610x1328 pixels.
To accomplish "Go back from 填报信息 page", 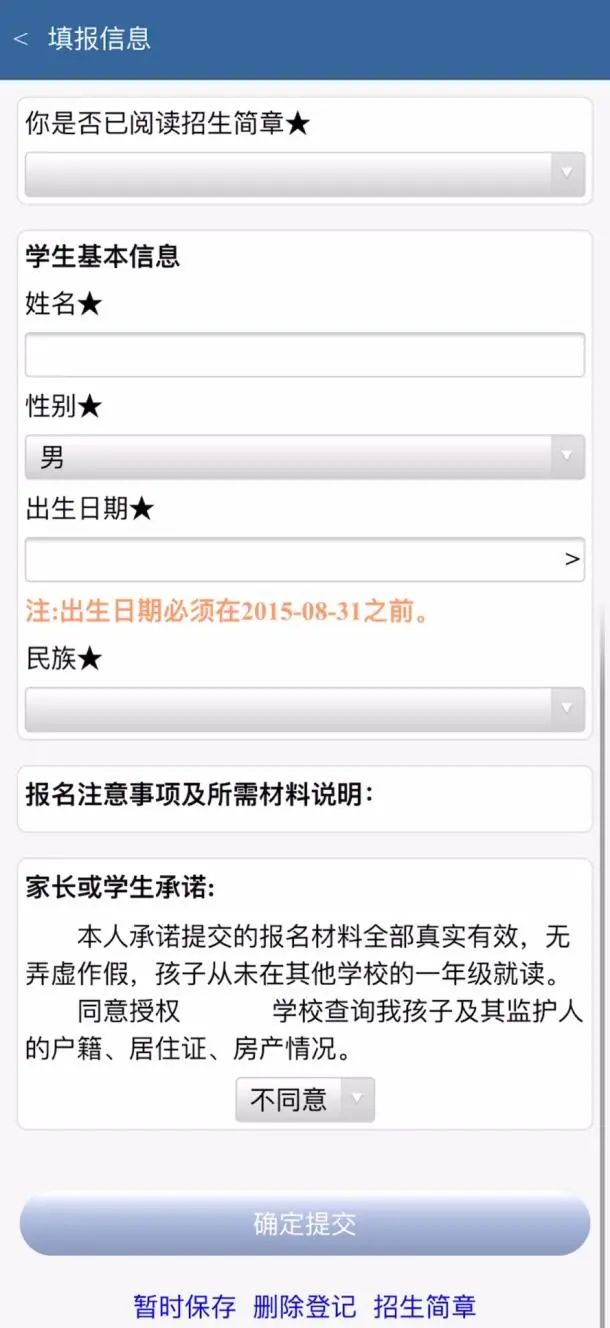I will (20, 39).
